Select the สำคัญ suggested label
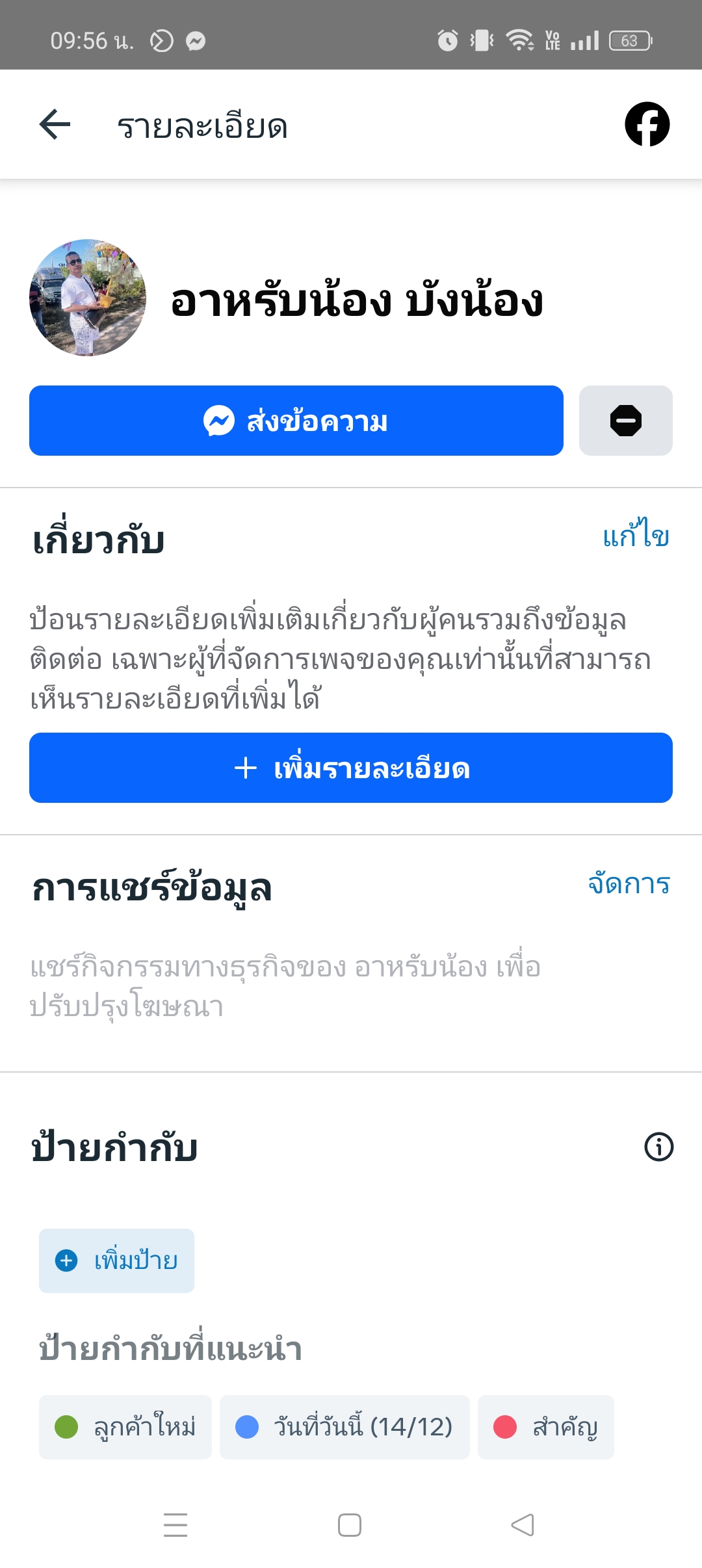702x1568 pixels. (546, 1427)
